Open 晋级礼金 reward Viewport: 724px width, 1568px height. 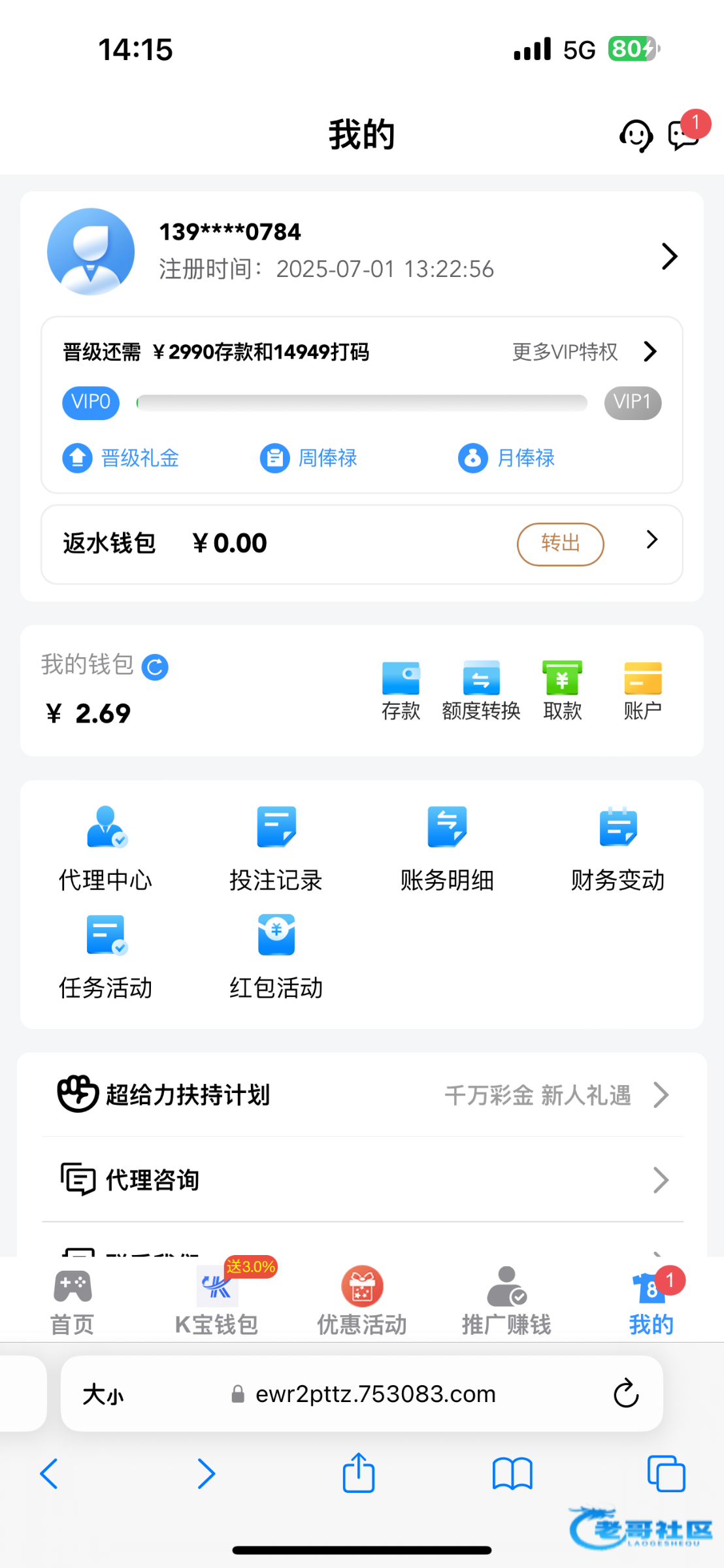point(121,458)
